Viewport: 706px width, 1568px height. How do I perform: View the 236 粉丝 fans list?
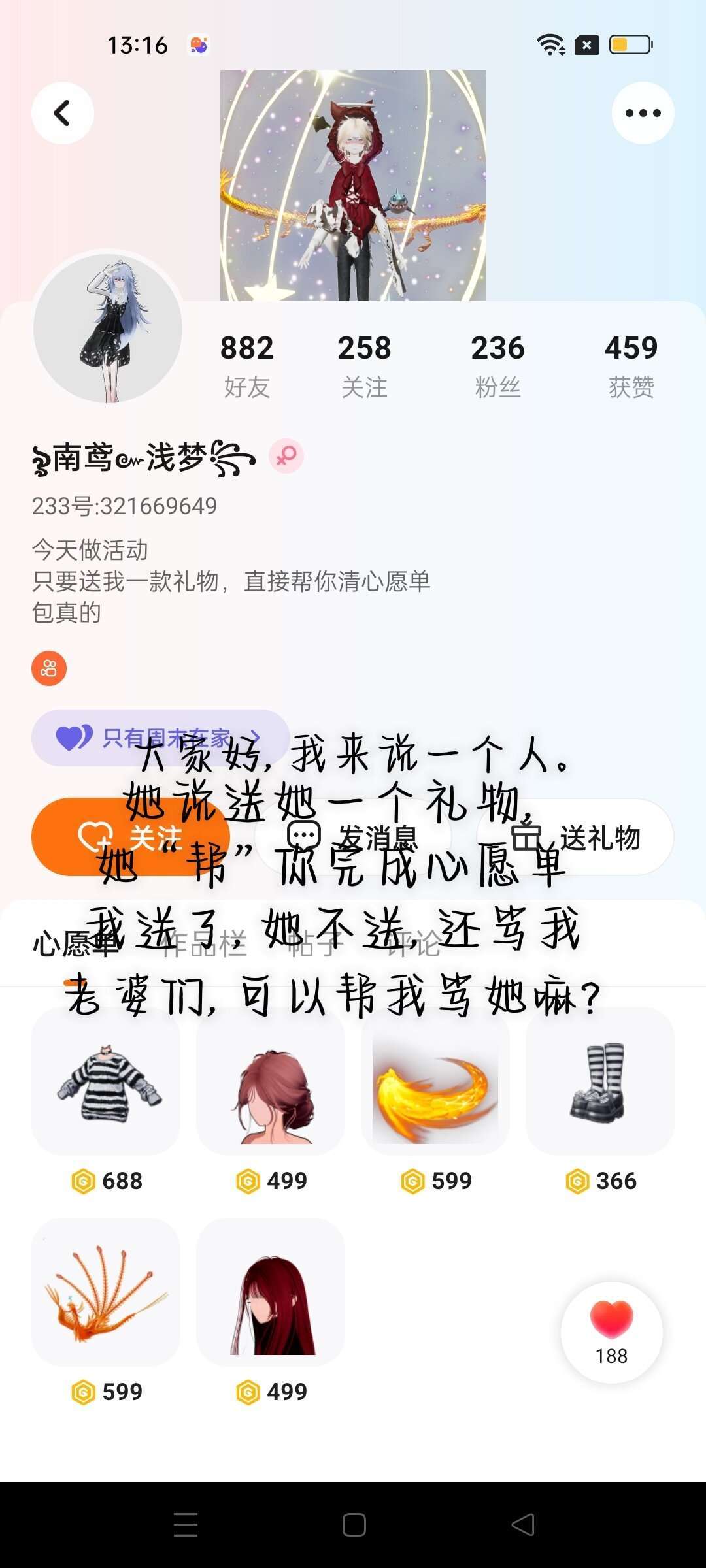[x=497, y=366]
